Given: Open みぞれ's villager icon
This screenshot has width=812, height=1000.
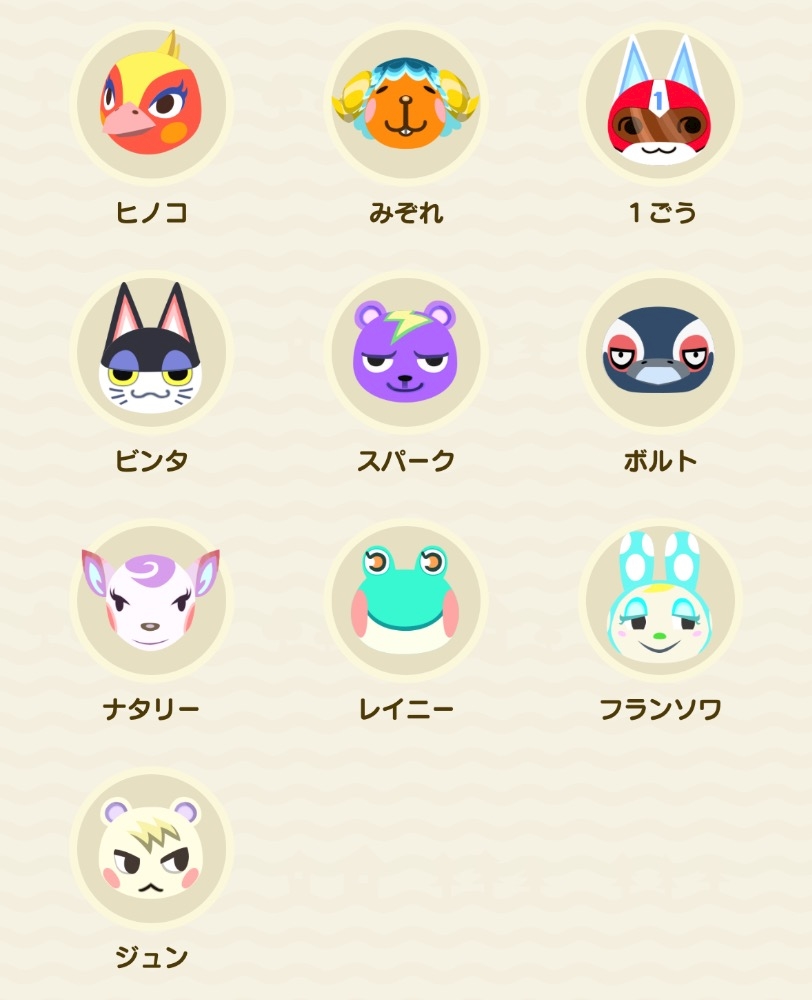Looking at the screenshot, I should (x=406, y=103).
